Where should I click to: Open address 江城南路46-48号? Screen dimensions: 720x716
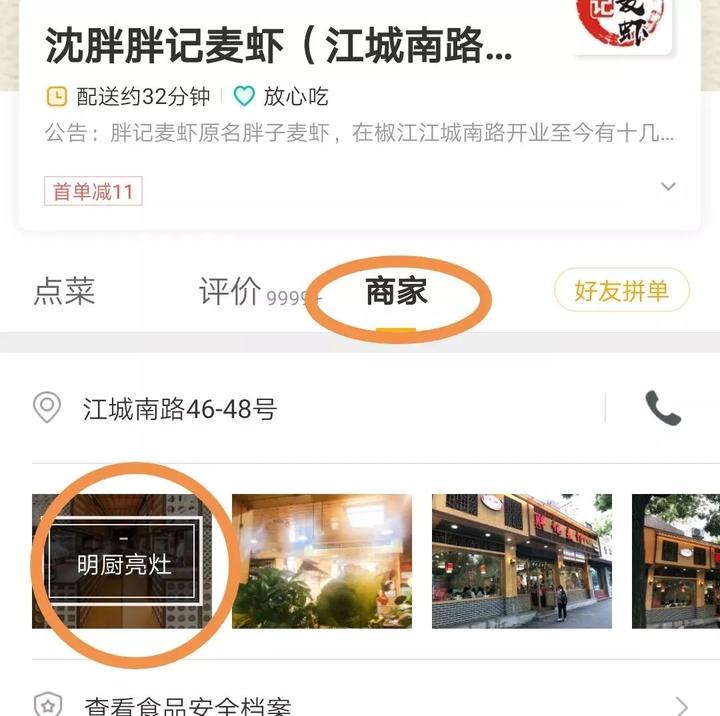pyautogui.click(x=180, y=409)
